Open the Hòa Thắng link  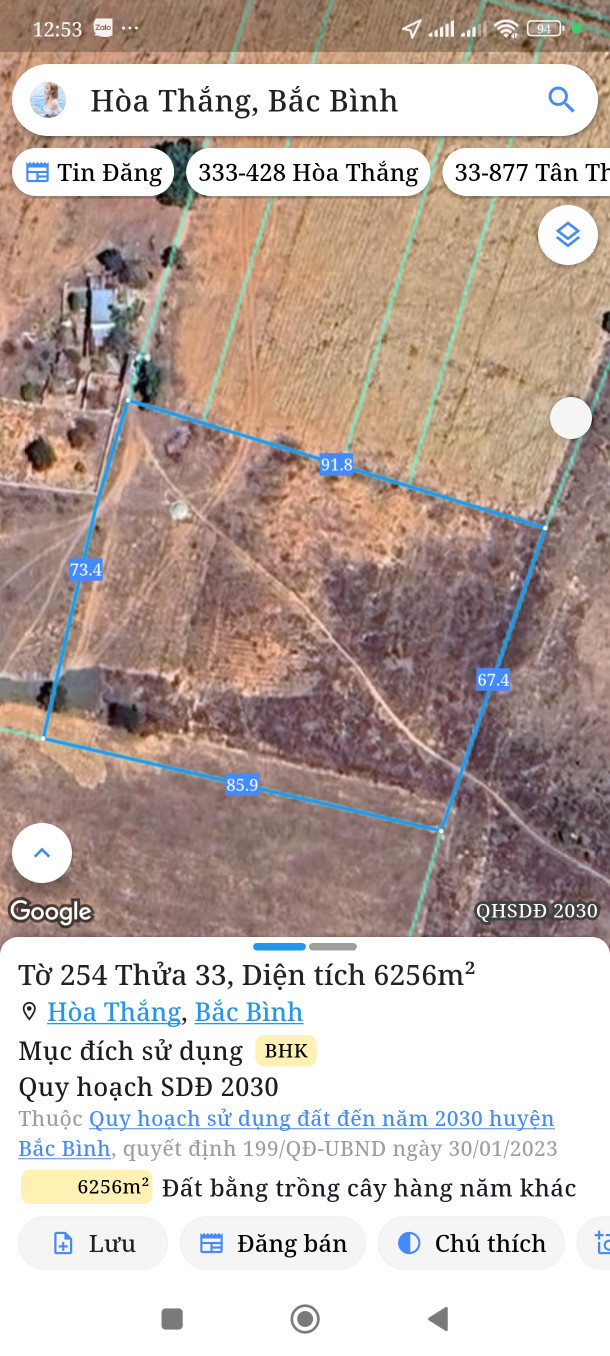pyautogui.click(x=114, y=1012)
